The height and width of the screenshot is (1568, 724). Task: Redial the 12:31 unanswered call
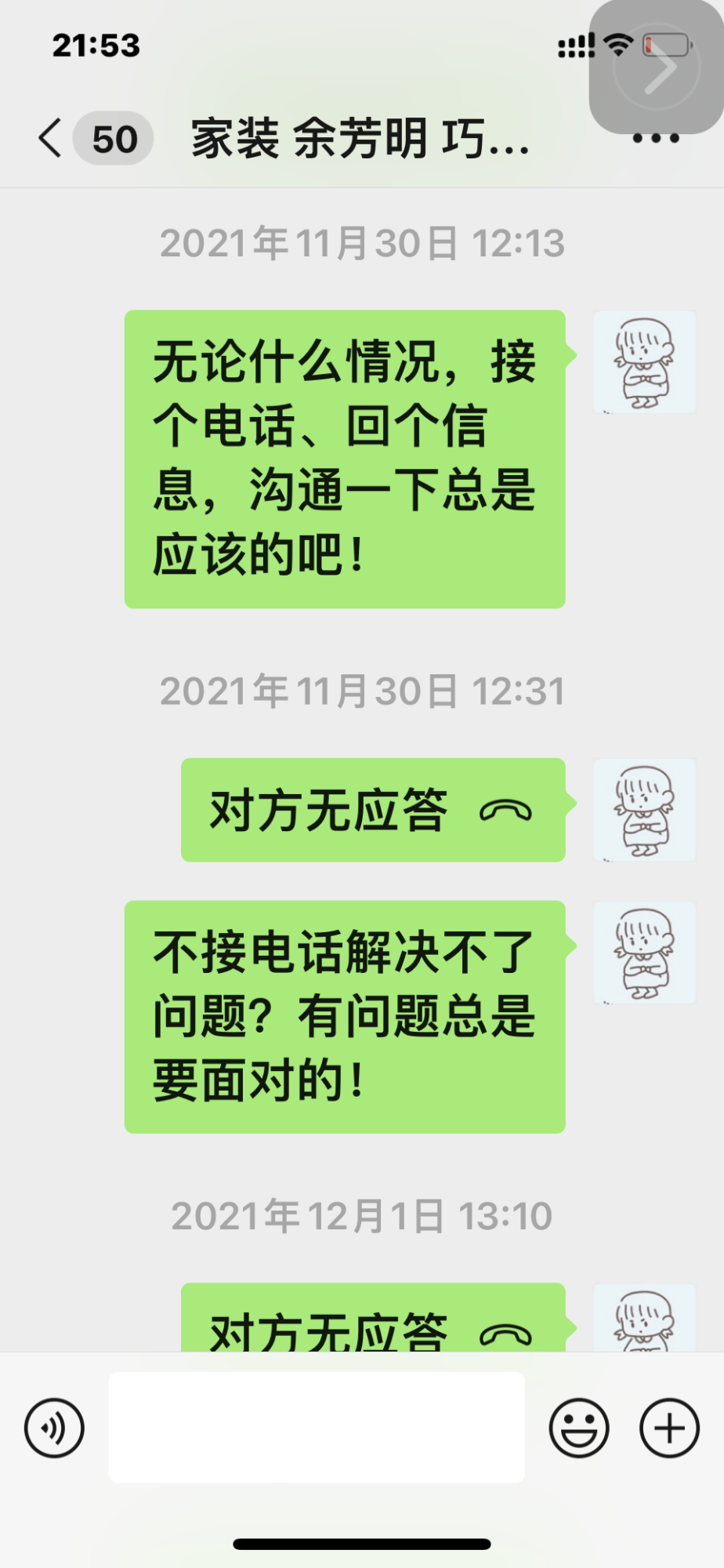click(x=373, y=810)
